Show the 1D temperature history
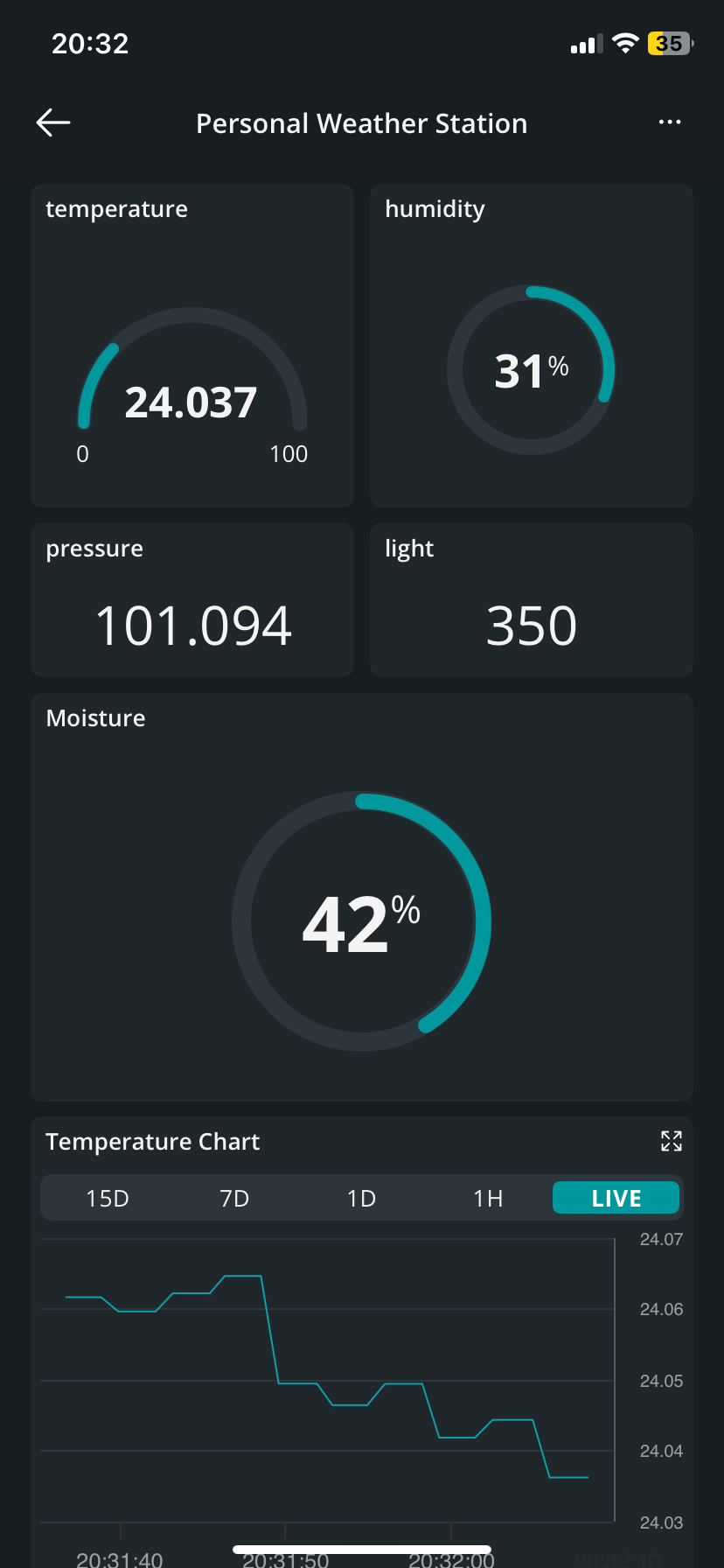Screen dimensions: 724x1568 [361, 1198]
